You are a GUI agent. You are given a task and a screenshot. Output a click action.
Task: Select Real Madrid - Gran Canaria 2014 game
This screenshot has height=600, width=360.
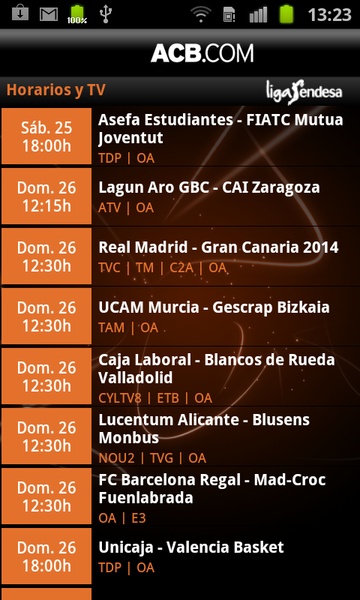[x=180, y=256]
